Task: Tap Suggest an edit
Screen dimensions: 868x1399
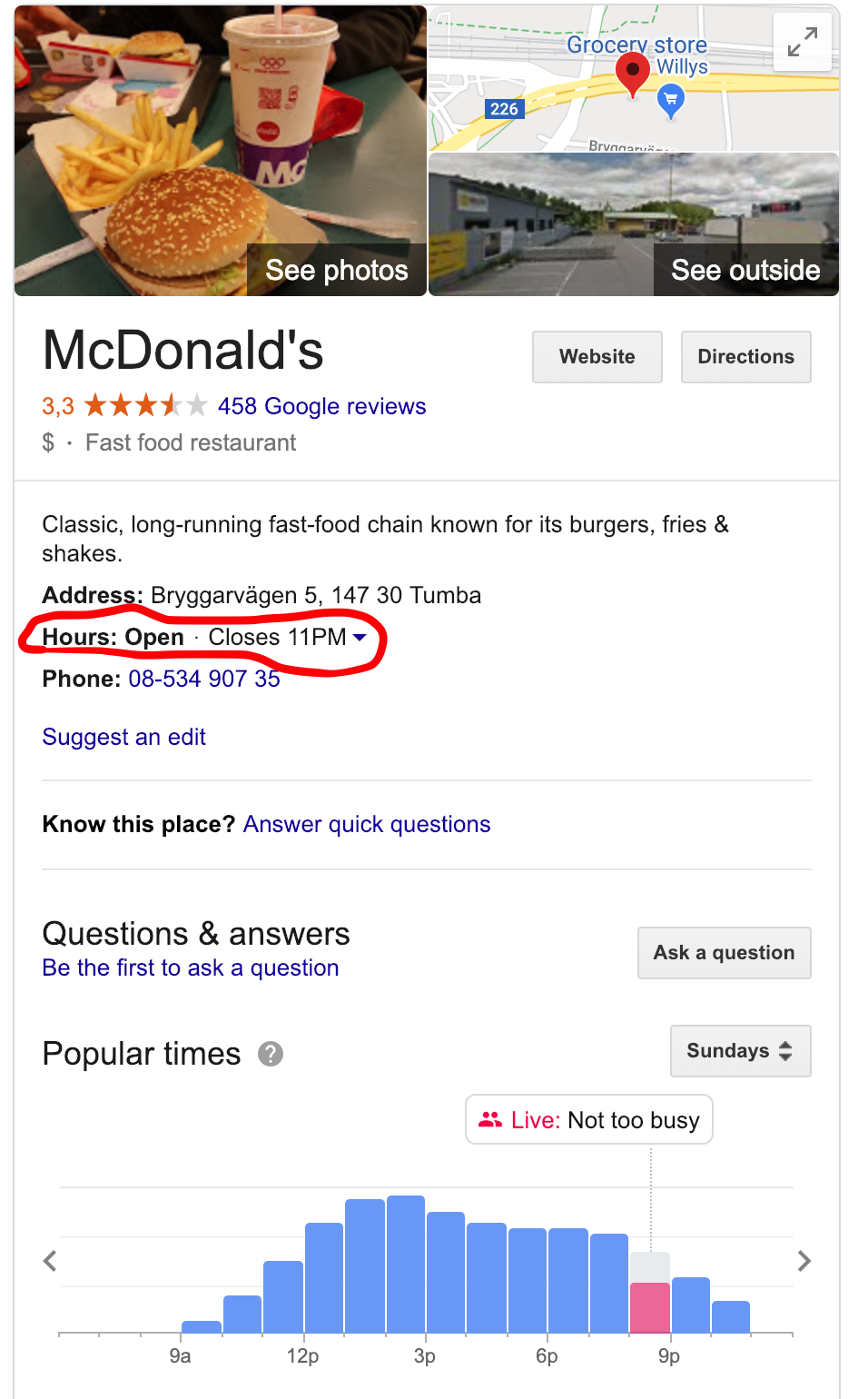Action: 124,737
